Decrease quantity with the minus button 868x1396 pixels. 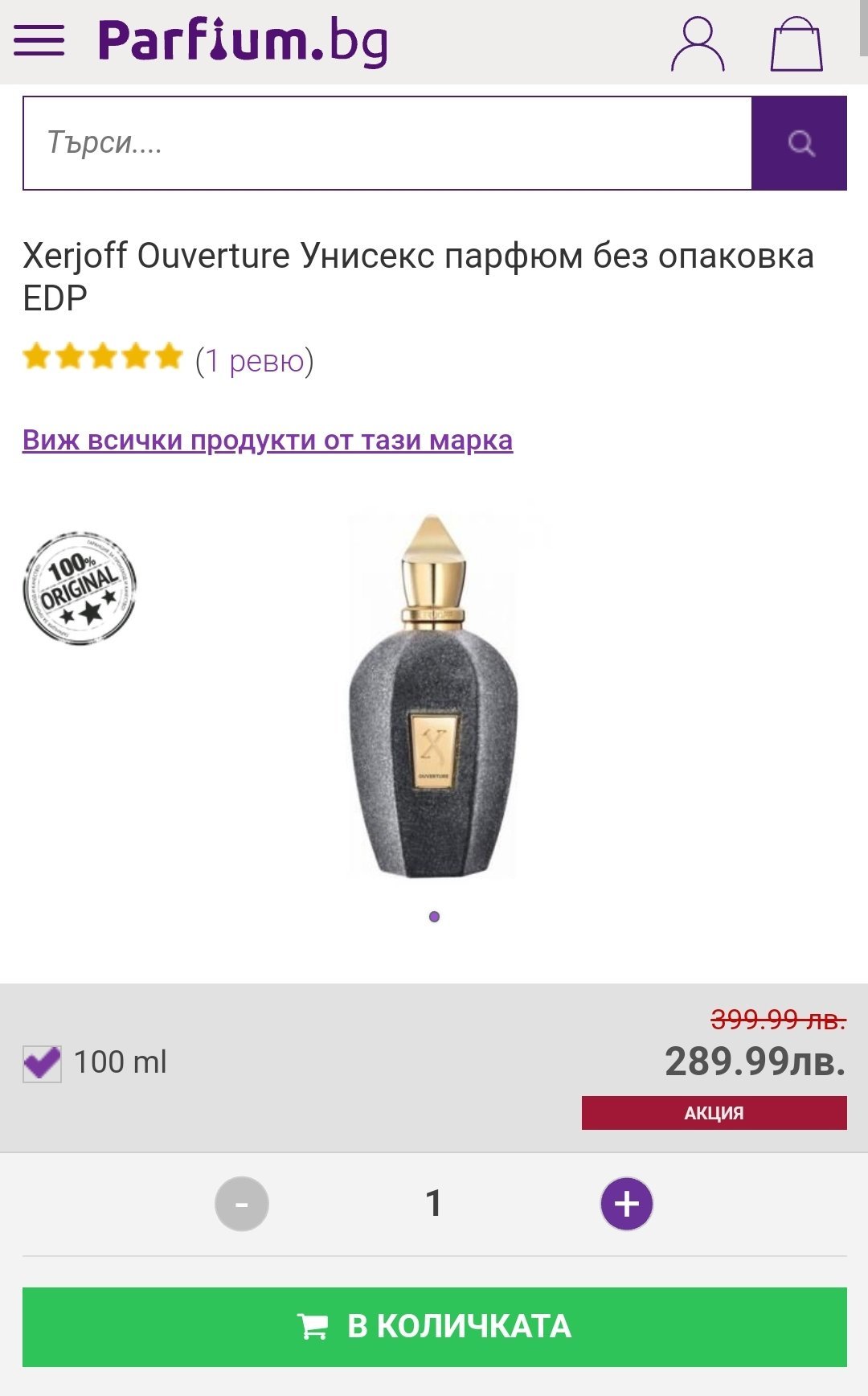[x=242, y=1204]
